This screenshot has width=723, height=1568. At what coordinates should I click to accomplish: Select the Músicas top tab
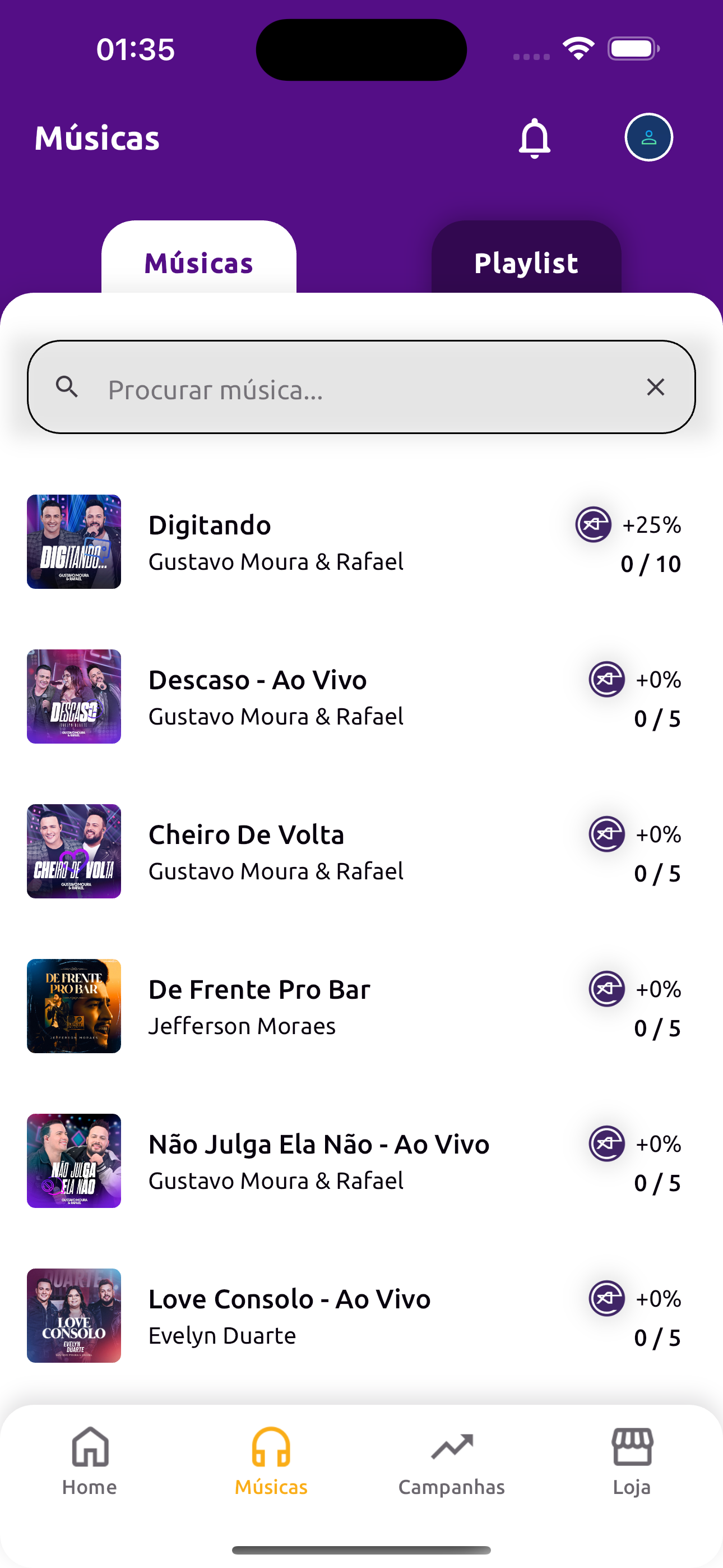coord(198,262)
